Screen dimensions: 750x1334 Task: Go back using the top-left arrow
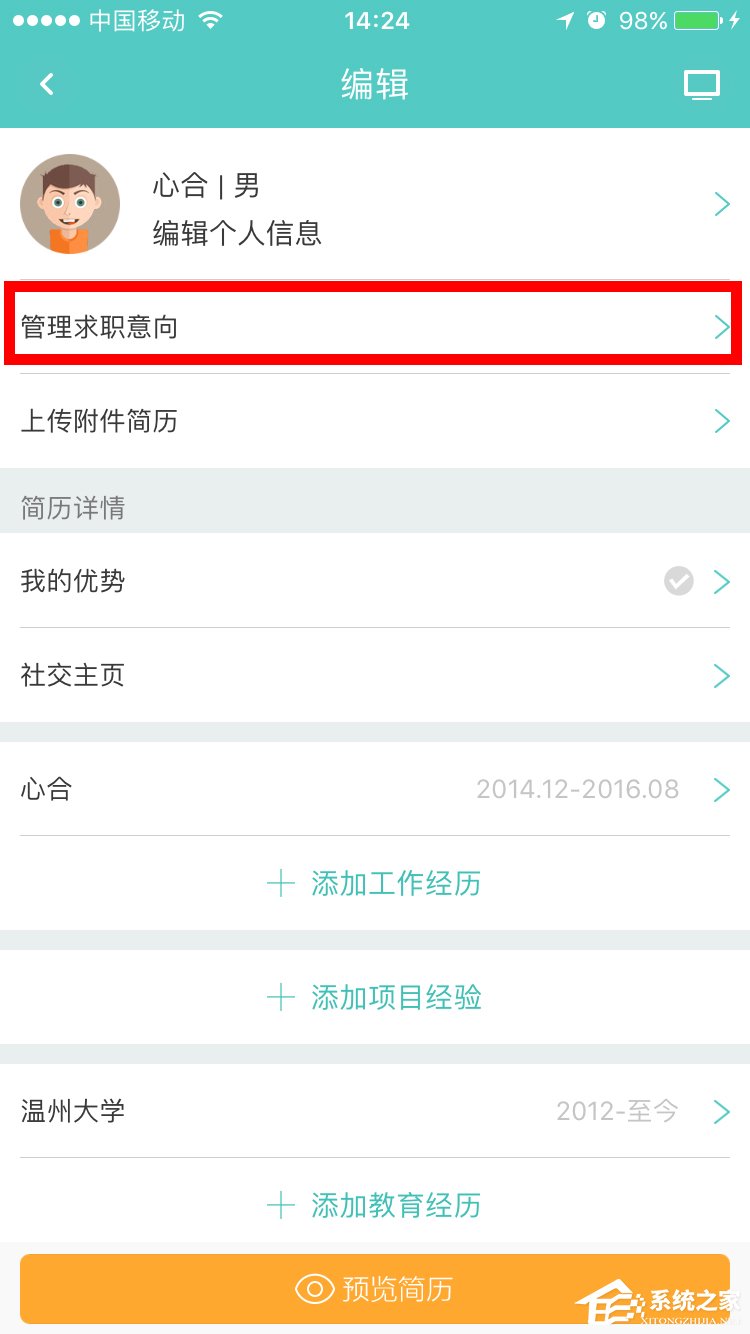[x=46, y=85]
